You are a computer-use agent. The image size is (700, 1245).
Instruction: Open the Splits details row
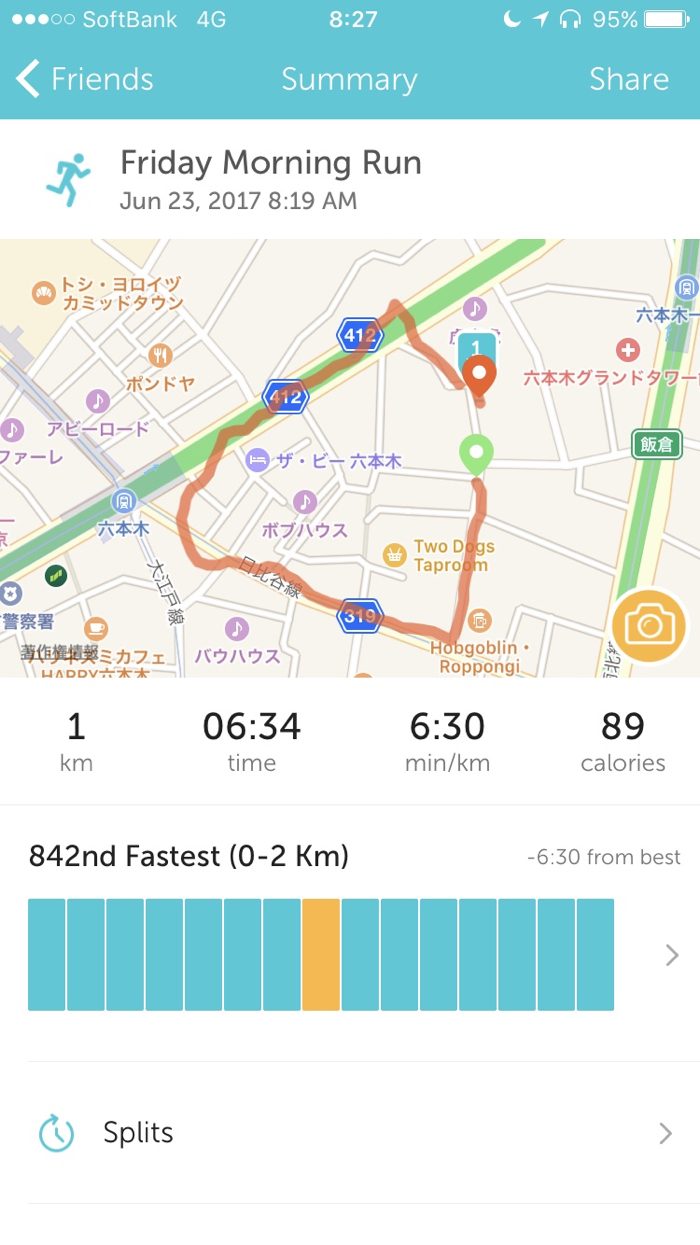pyautogui.click(x=350, y=1133)
